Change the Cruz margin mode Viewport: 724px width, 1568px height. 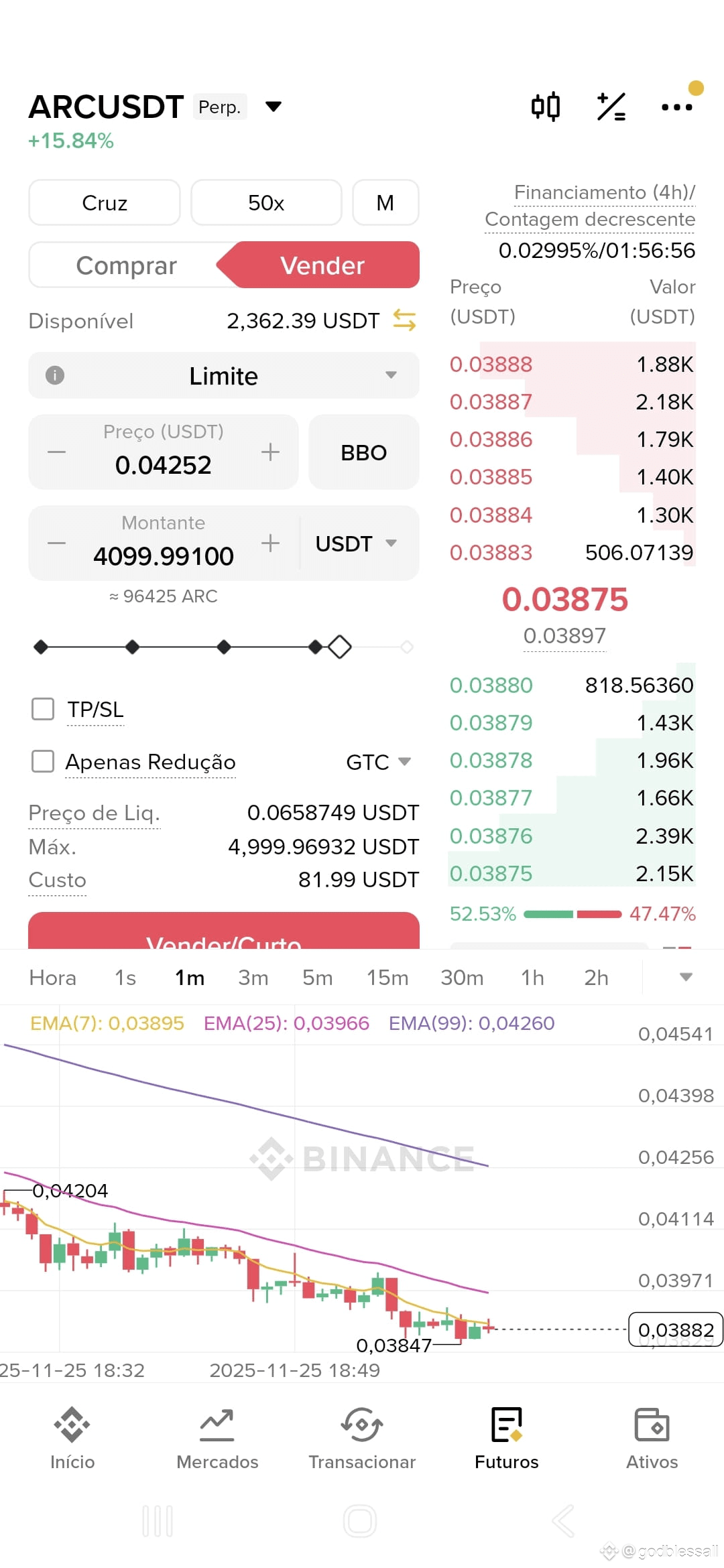click(x=105, y=202)
